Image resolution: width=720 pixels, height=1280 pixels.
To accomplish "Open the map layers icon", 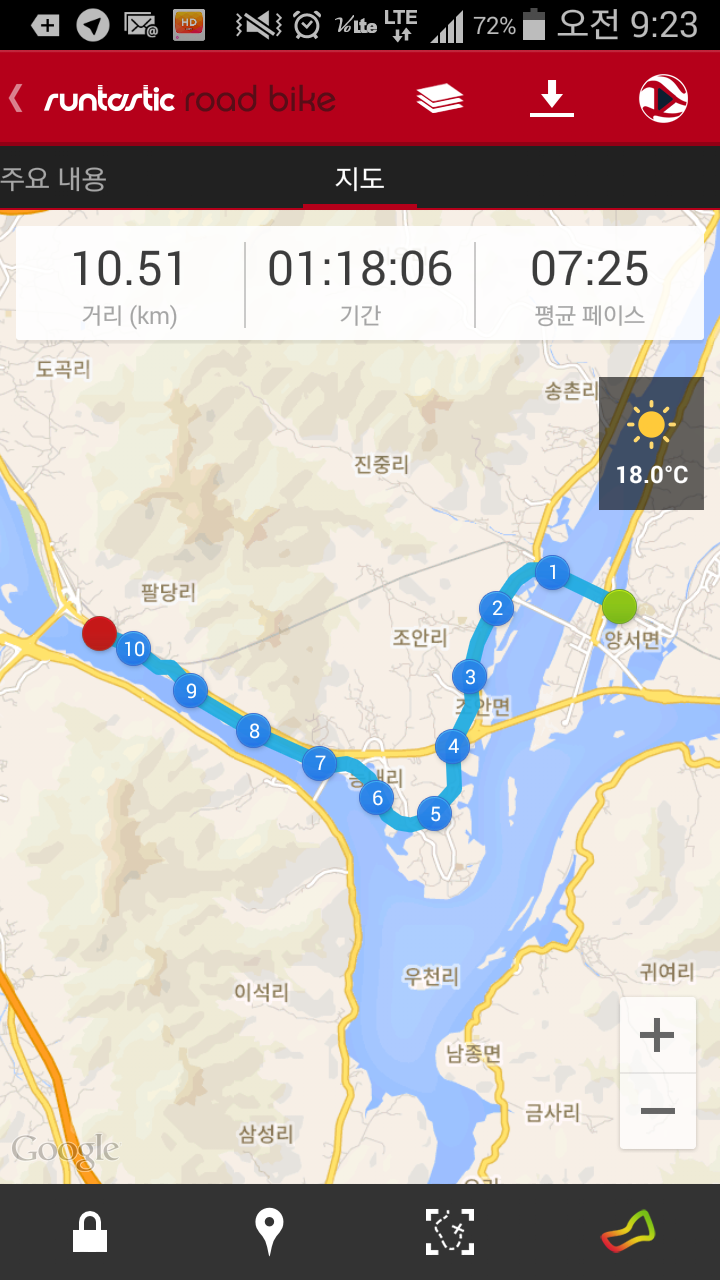I will [440, 98].
